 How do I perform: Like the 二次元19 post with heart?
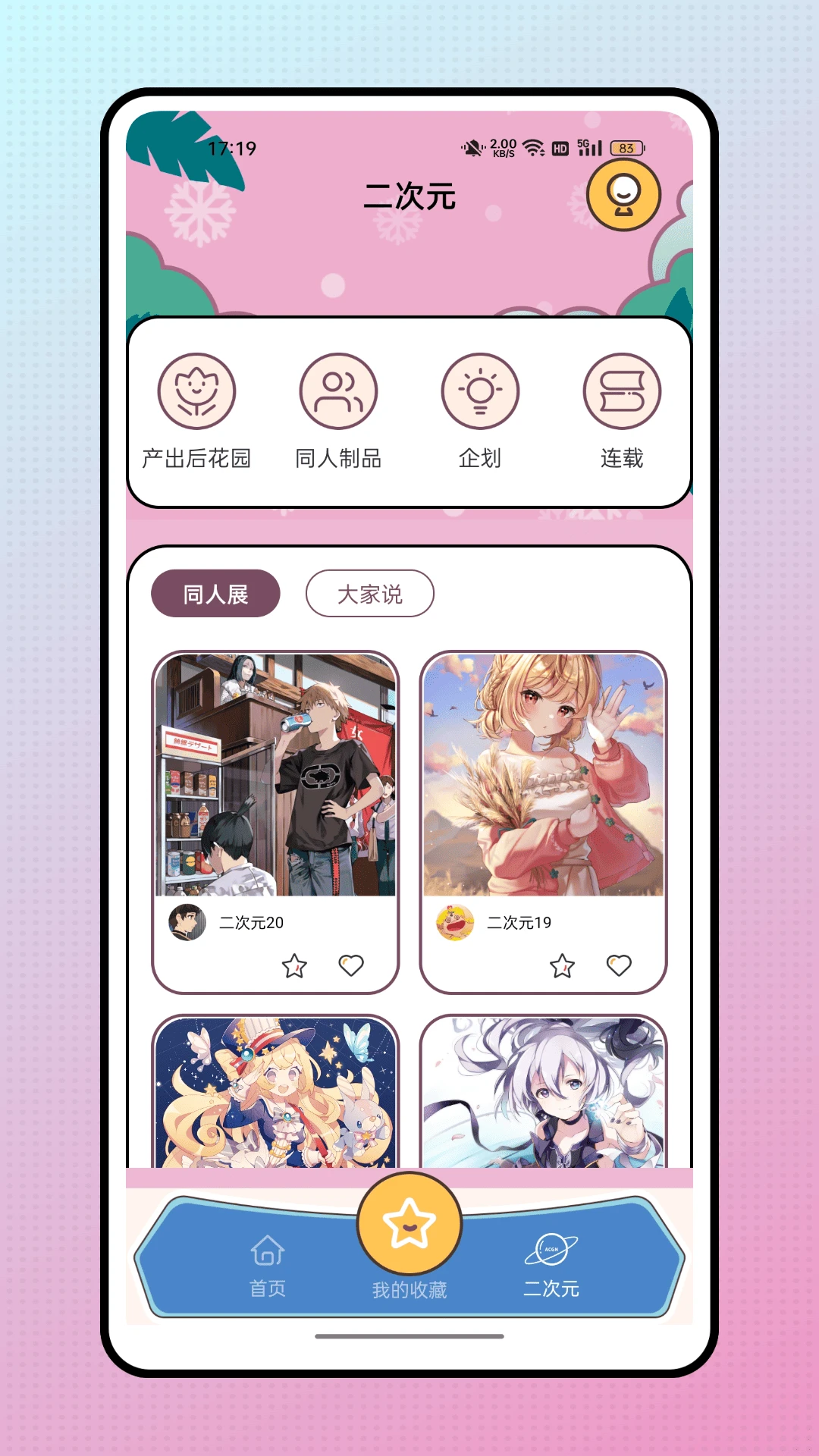click(x=619, y=965)
